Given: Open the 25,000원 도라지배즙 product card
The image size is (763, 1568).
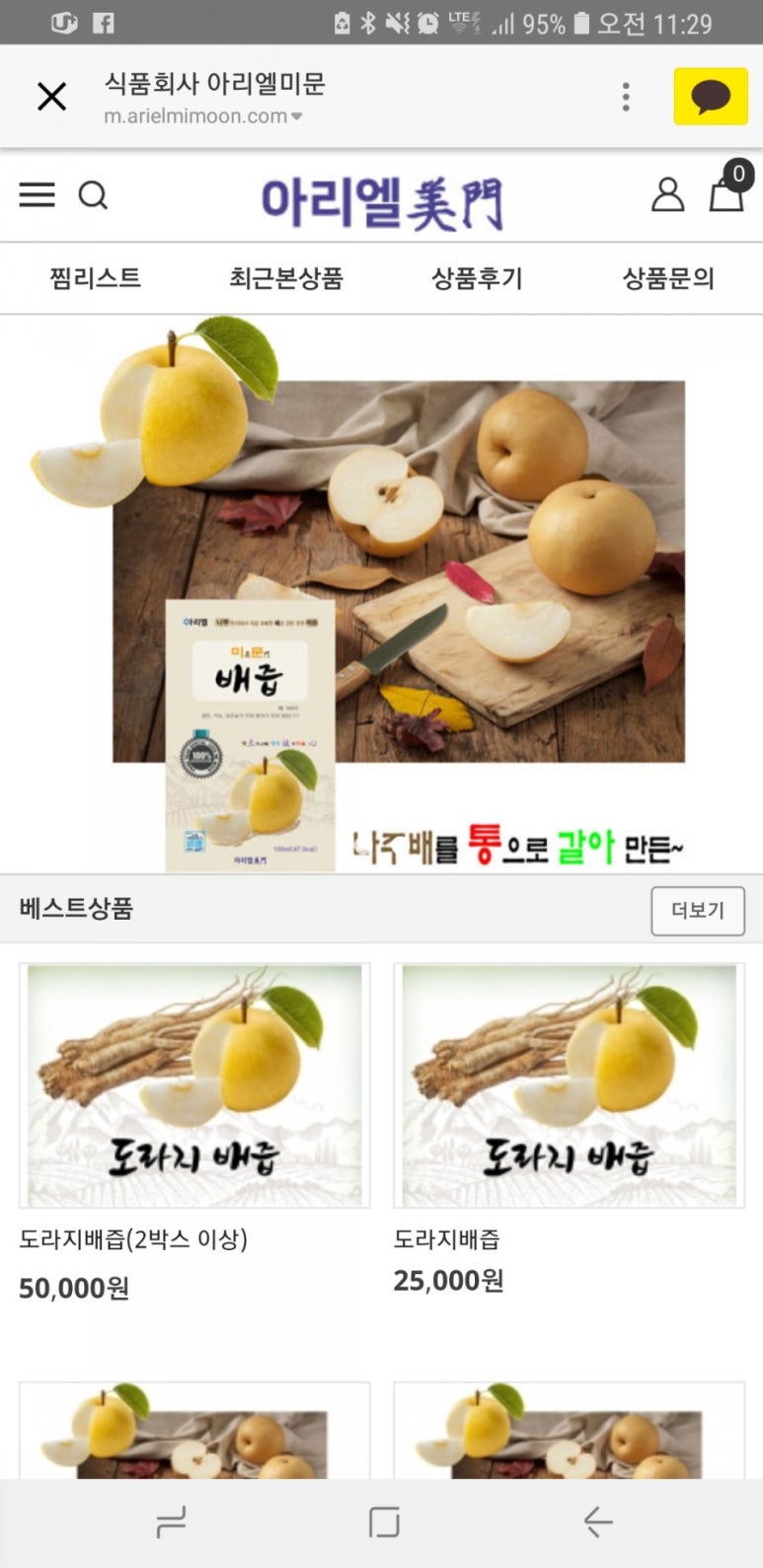Looking at the screenshot, I should [569, 1085].
